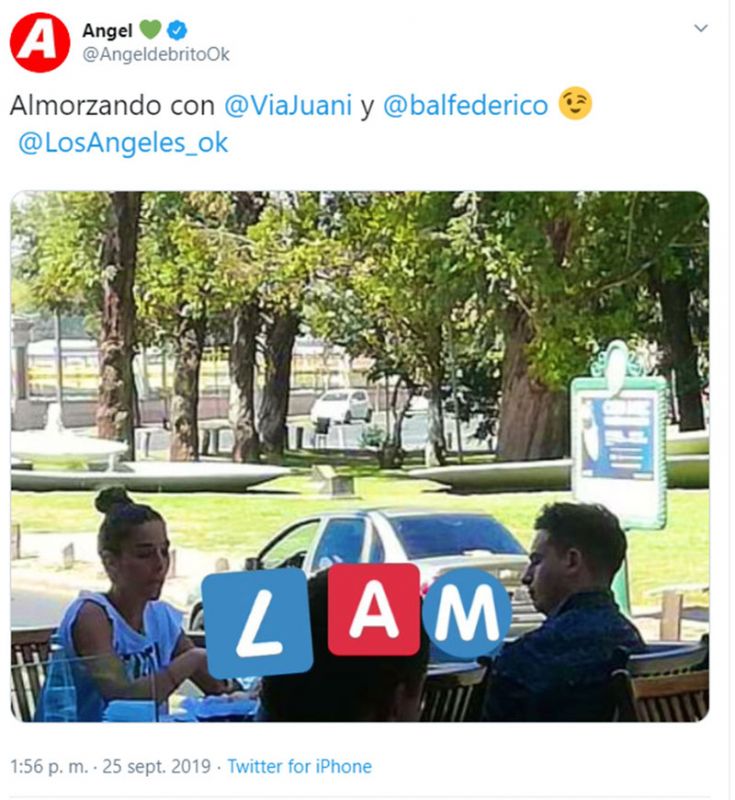Open the @LosAngeles_ok mention

tap(123, 143)
